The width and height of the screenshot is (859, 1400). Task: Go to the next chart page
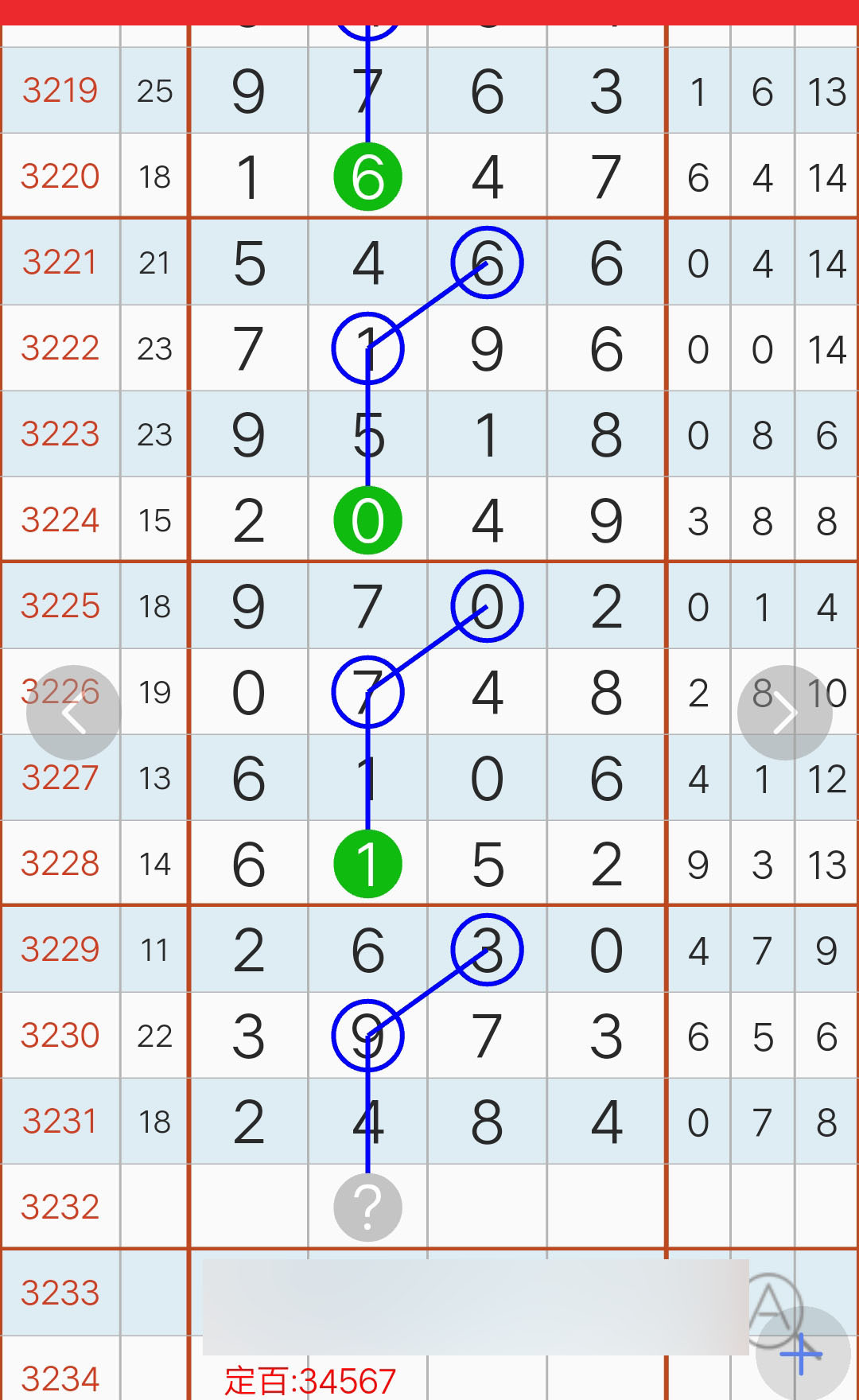(785, 713)
